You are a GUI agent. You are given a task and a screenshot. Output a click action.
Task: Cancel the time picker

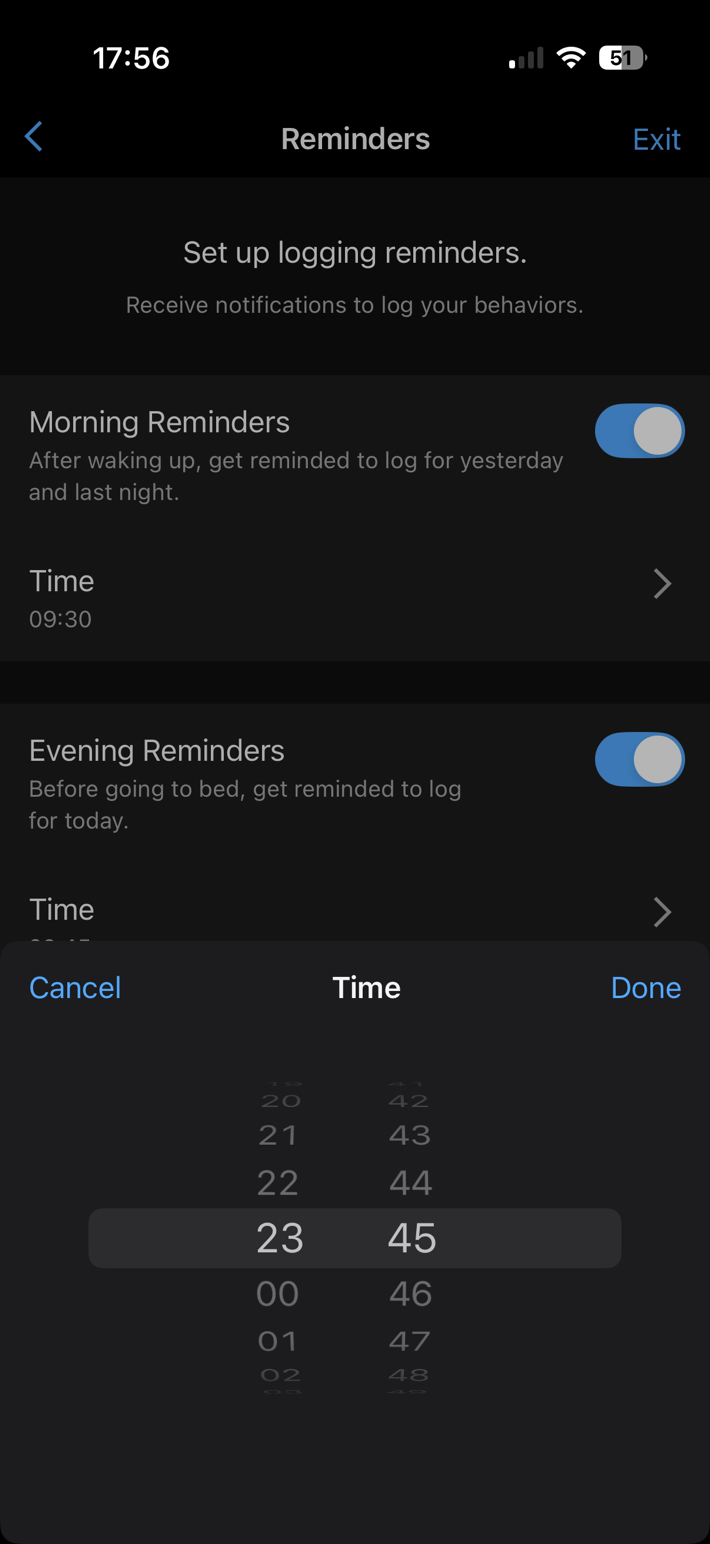[x=75, y=988]
